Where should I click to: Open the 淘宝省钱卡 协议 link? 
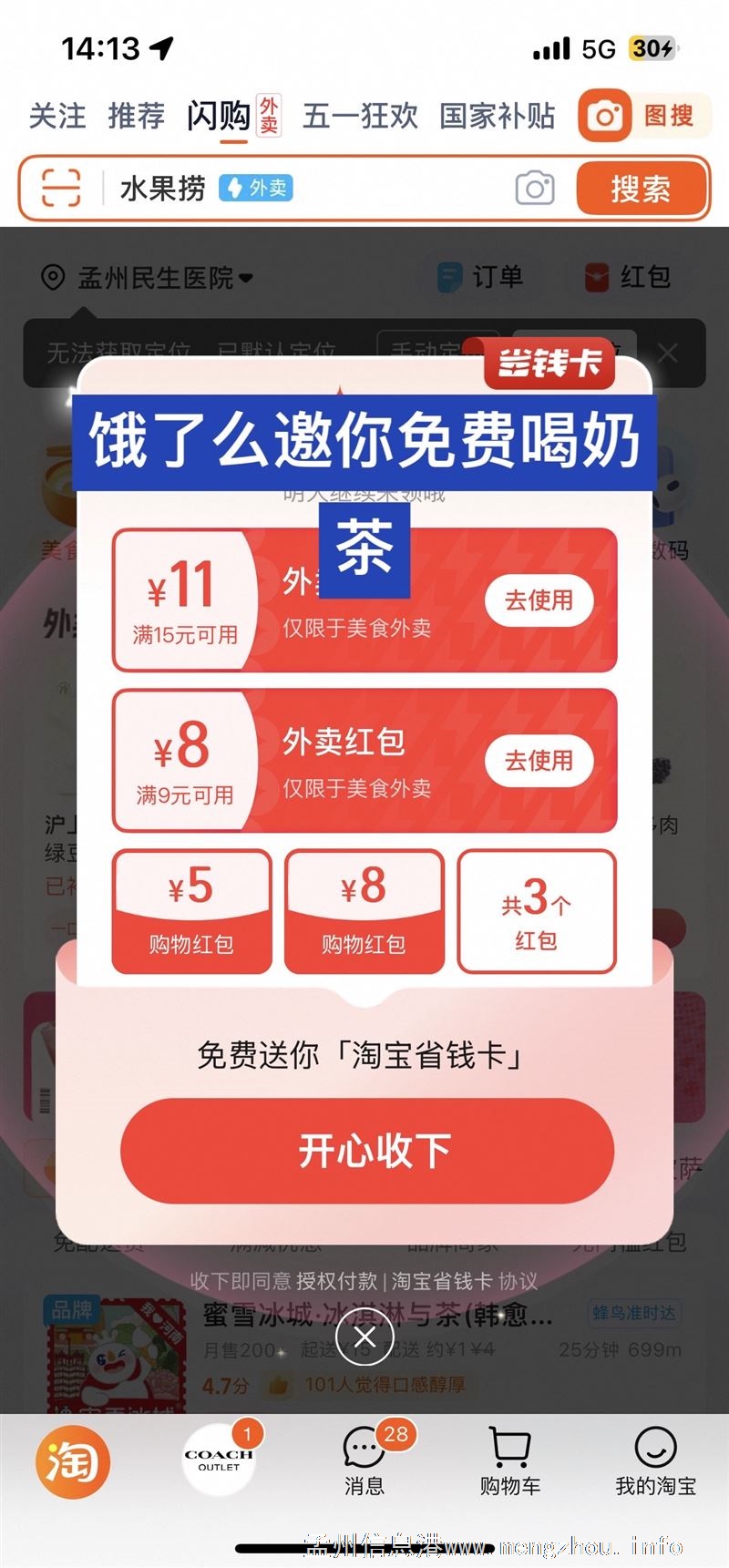pyautogui.click(x=465, y=1281)
